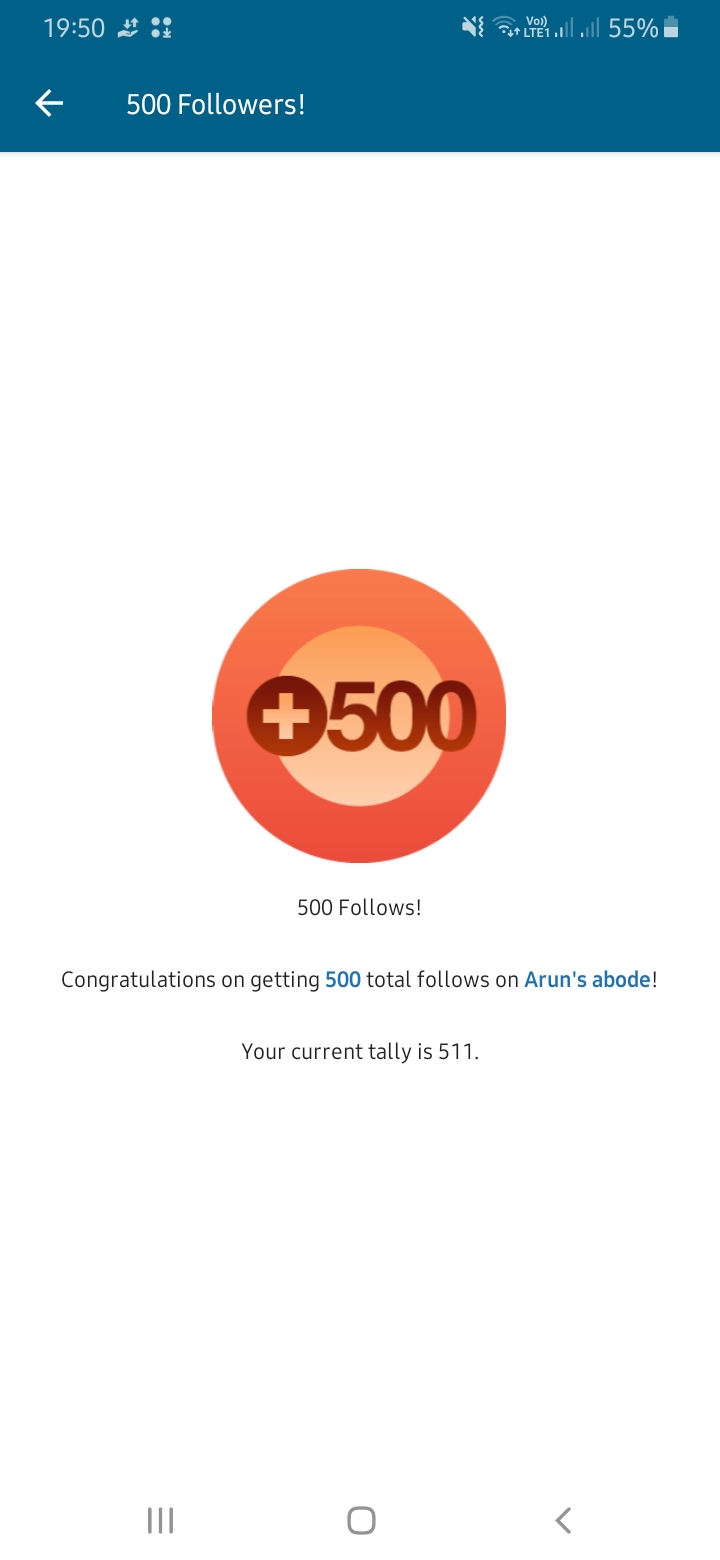Viewport: 720px width, 1560px height.
Task: Tap the system home button
Action: coord(361,1521)
